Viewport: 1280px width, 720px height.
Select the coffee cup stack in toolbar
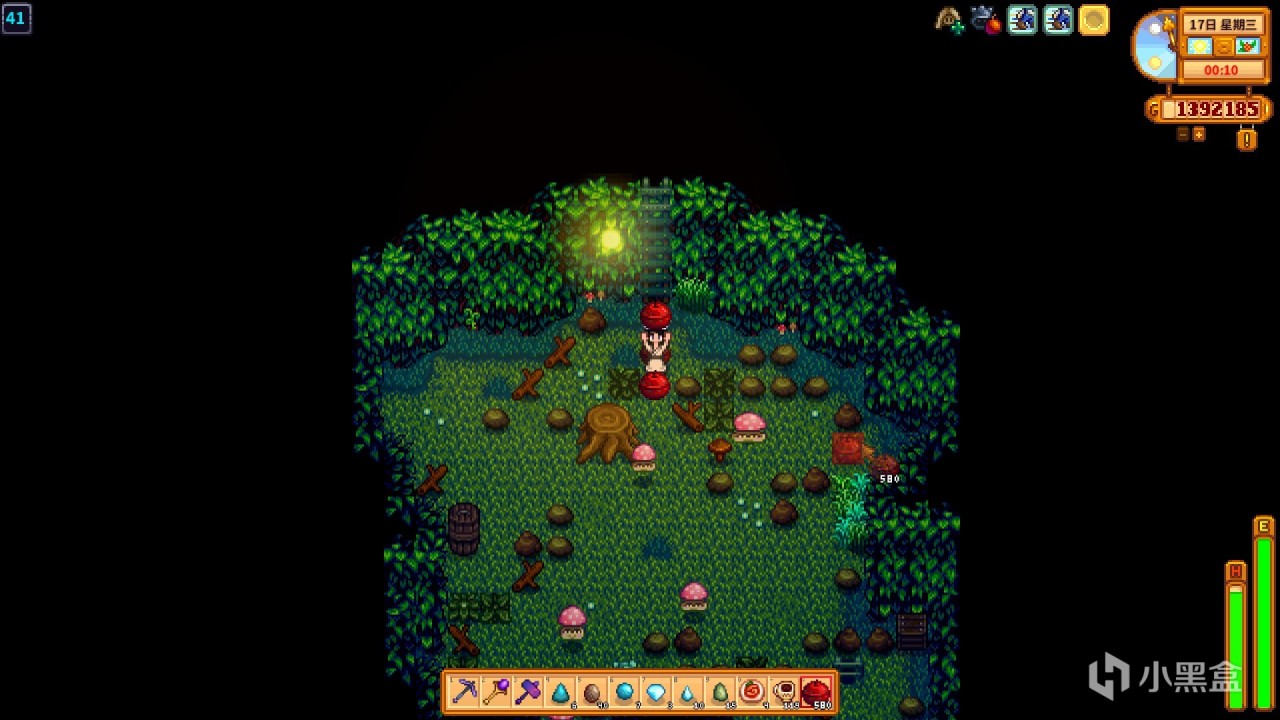tap(784, 692)
